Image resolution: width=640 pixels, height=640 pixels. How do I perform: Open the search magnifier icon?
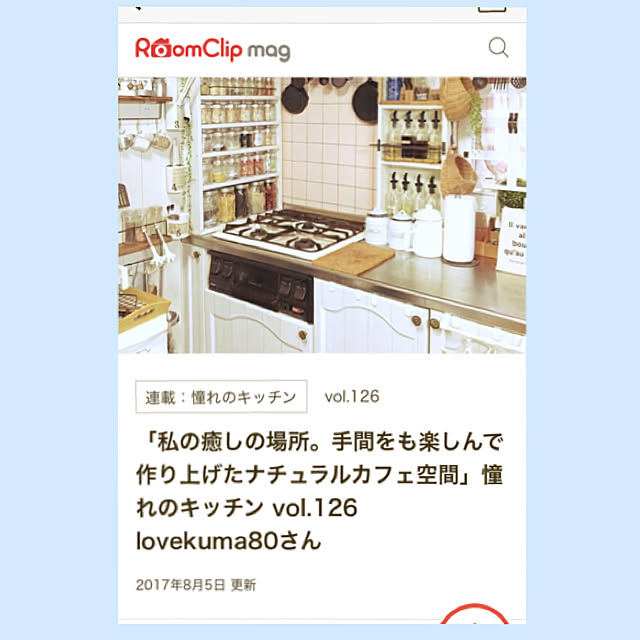(x=498, y=47)
